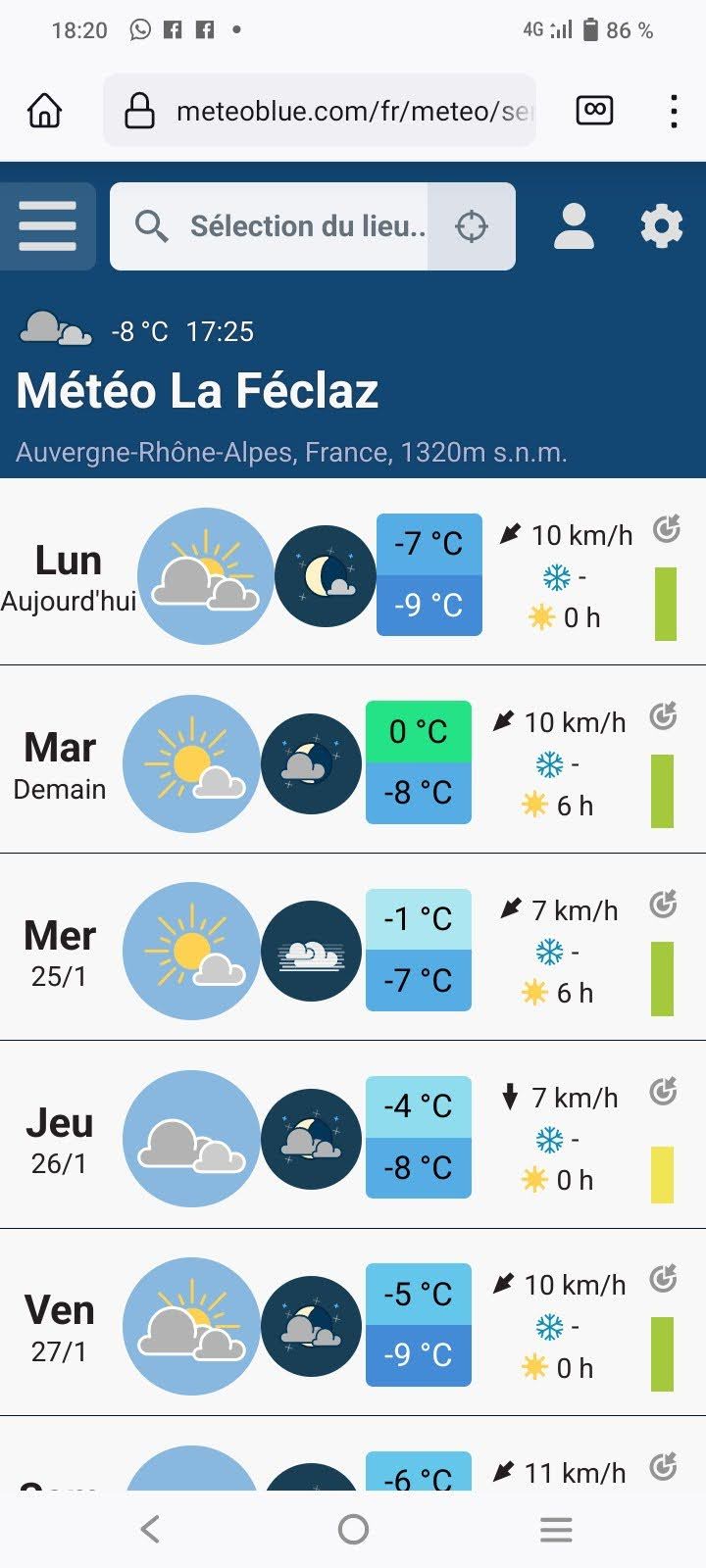Select the Mer 25/1 forecast row
The image size is (706, 1568).
tap(60, 950)
